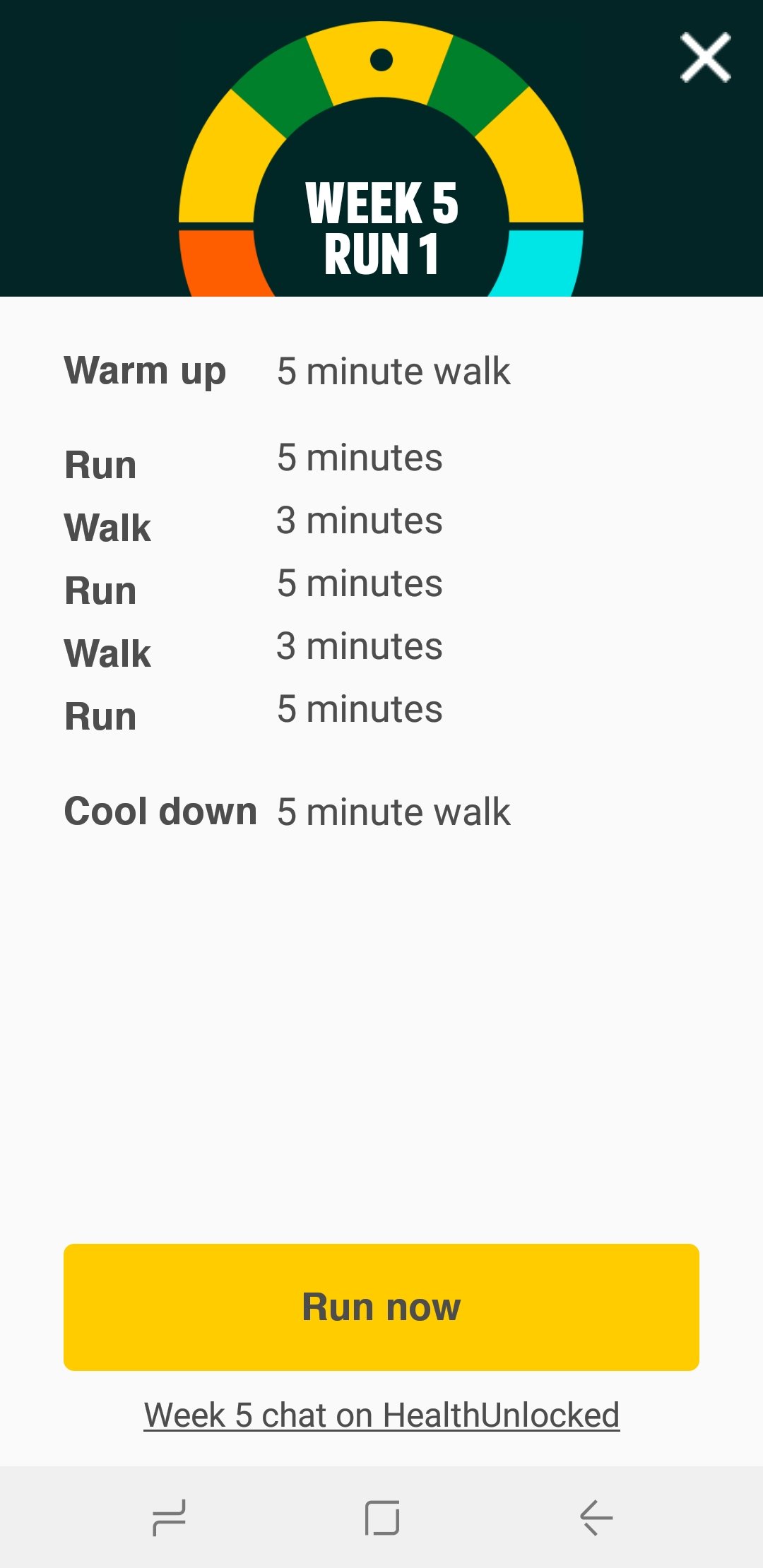Go to the home screen
The width and height of the screenshot is (763, 1568).
(x=381, y=1517)
